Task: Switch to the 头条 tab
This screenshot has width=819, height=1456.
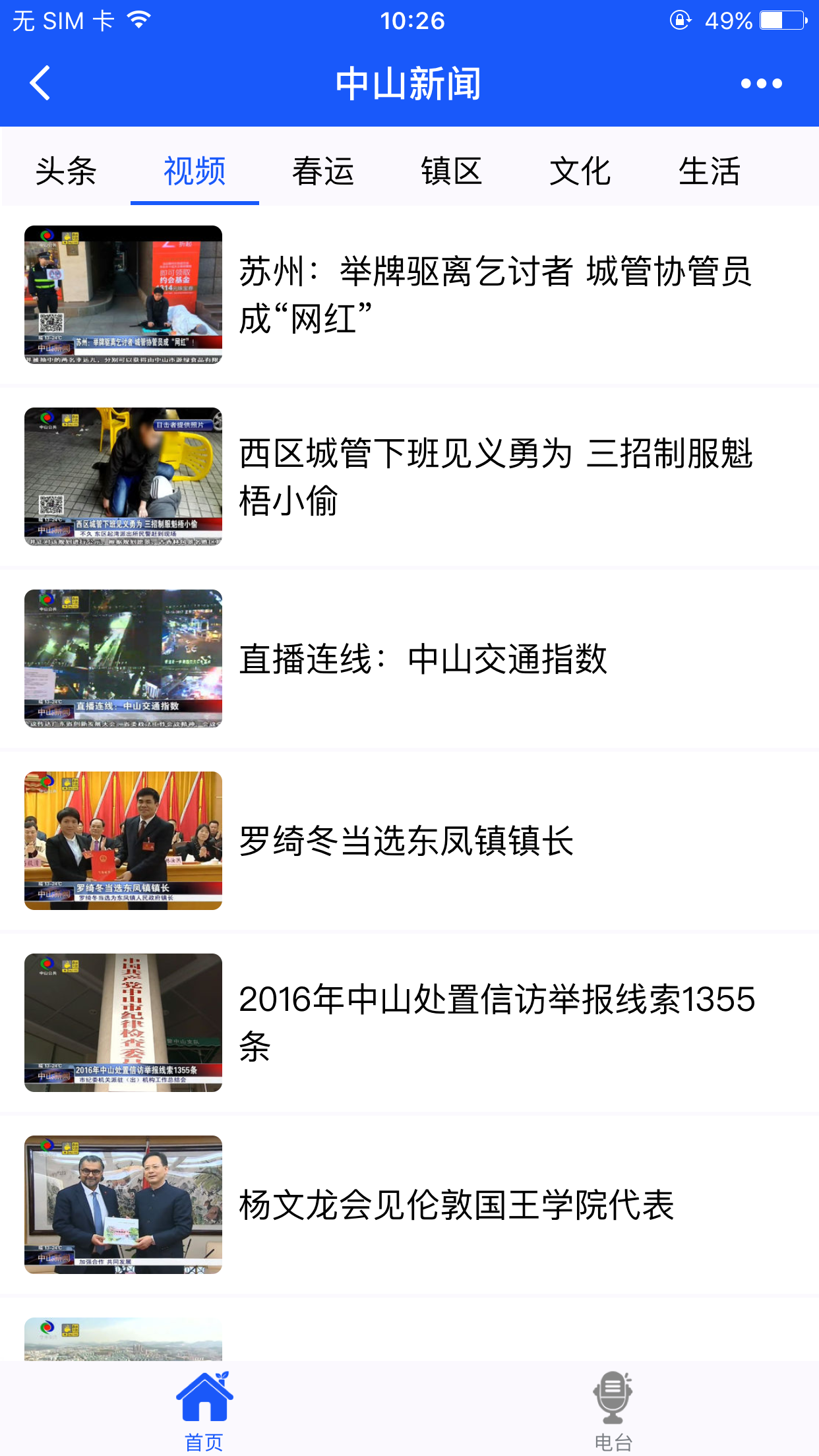Action: point(66,171)
